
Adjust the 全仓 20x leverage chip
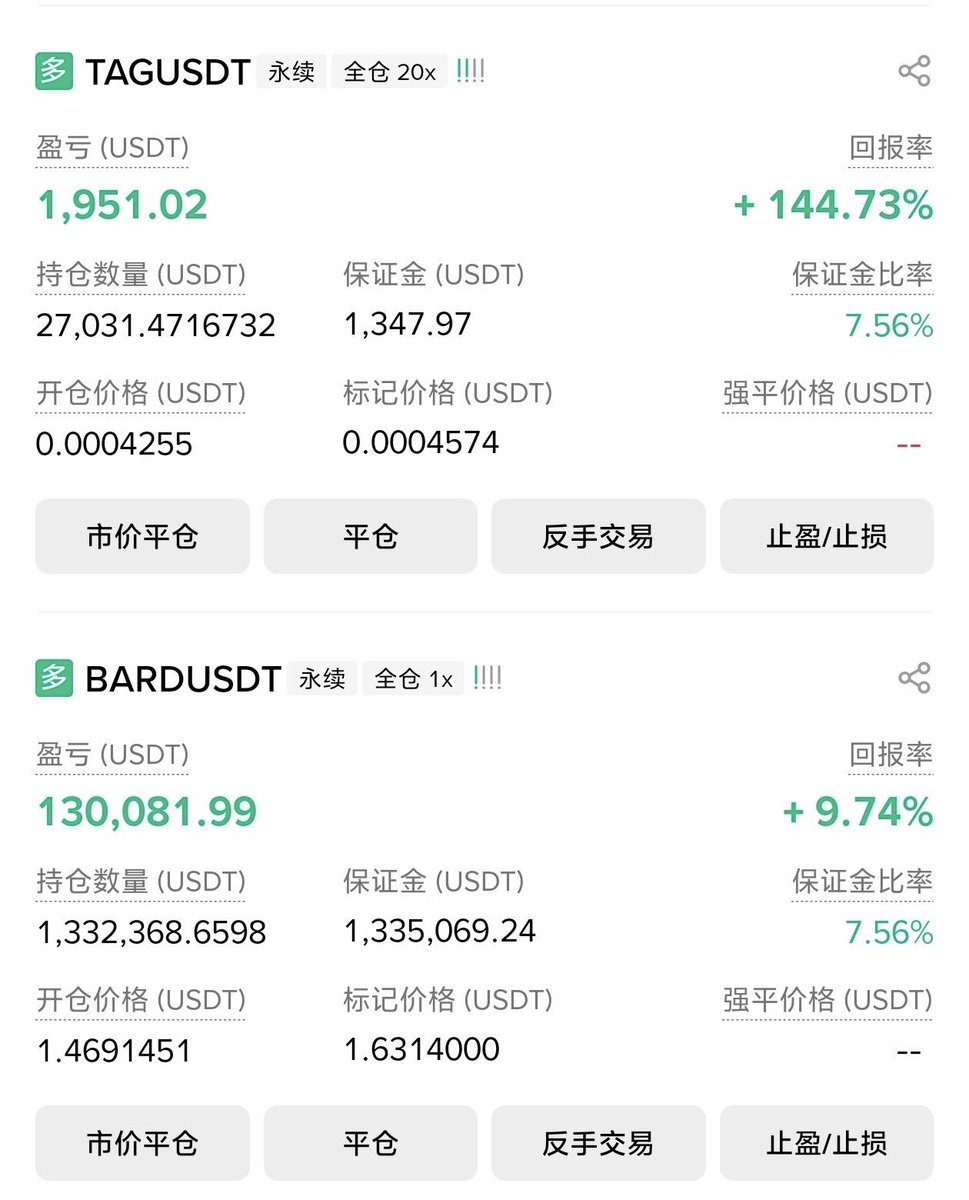pos(390,72)
